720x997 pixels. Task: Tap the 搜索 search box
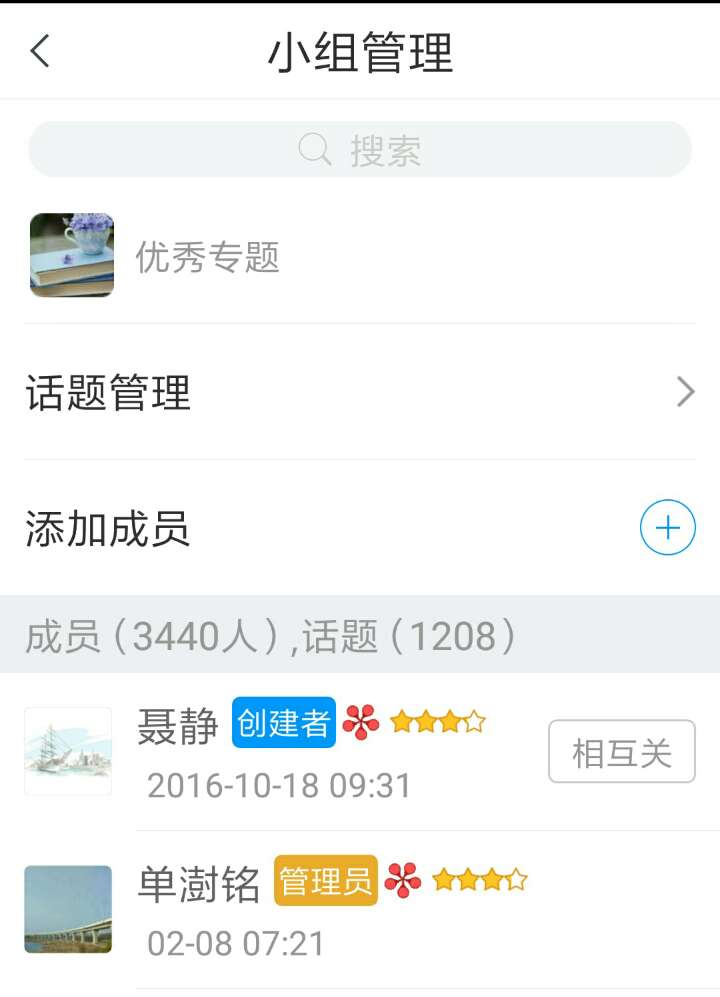(360, 150)
